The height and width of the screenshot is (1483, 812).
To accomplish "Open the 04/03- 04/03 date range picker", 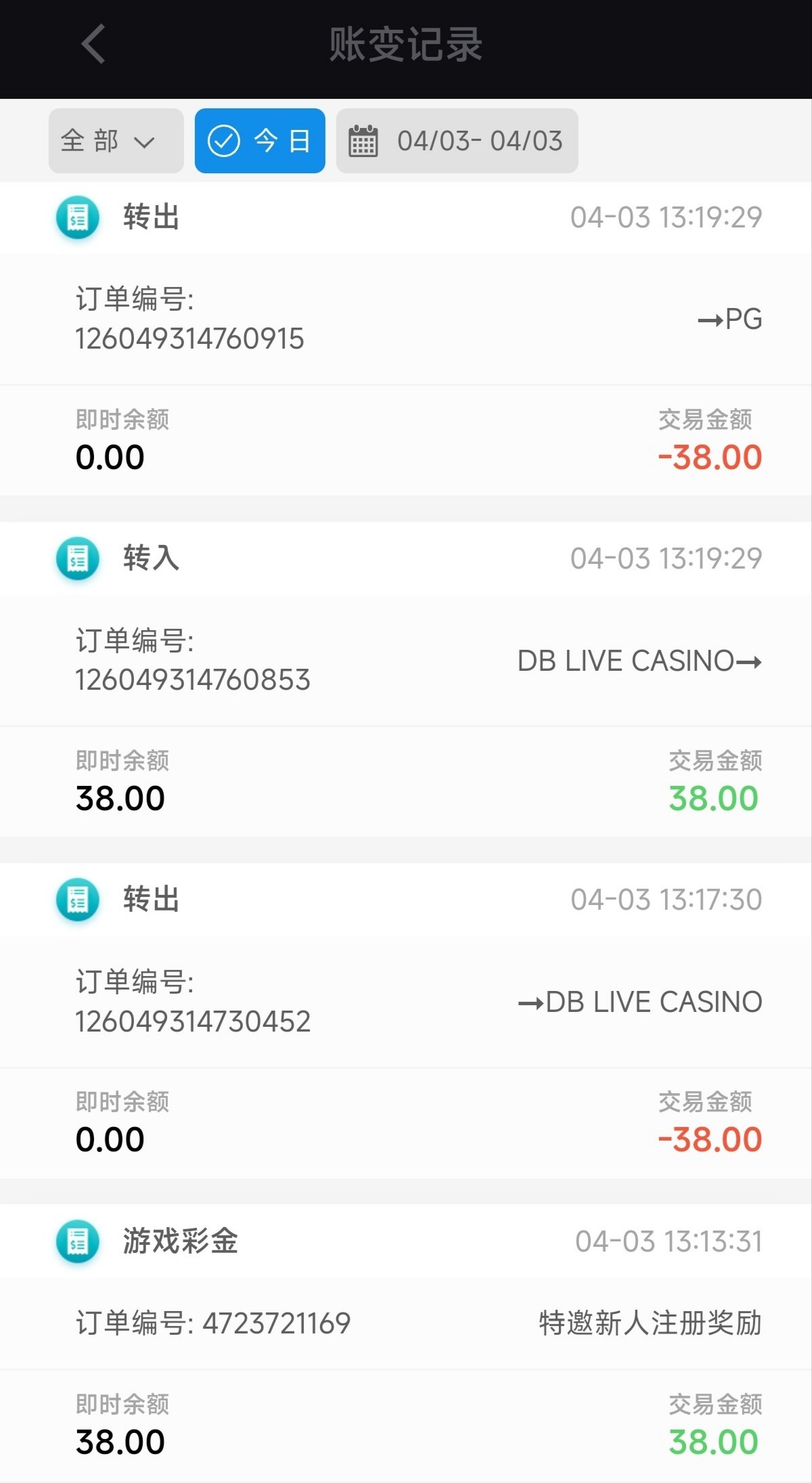I will [x=457, y=141].
